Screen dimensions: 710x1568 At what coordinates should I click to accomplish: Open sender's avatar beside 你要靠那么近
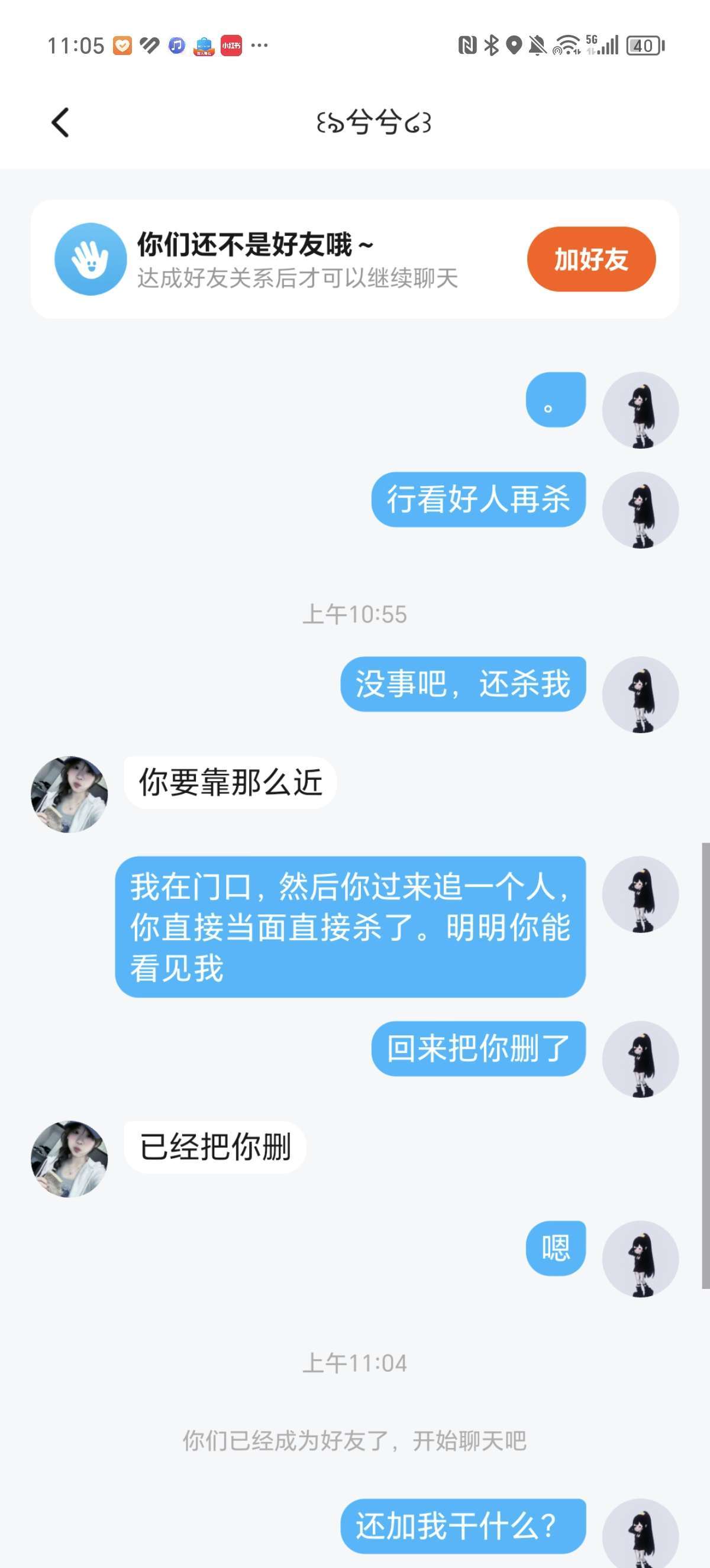coord(69,795)
